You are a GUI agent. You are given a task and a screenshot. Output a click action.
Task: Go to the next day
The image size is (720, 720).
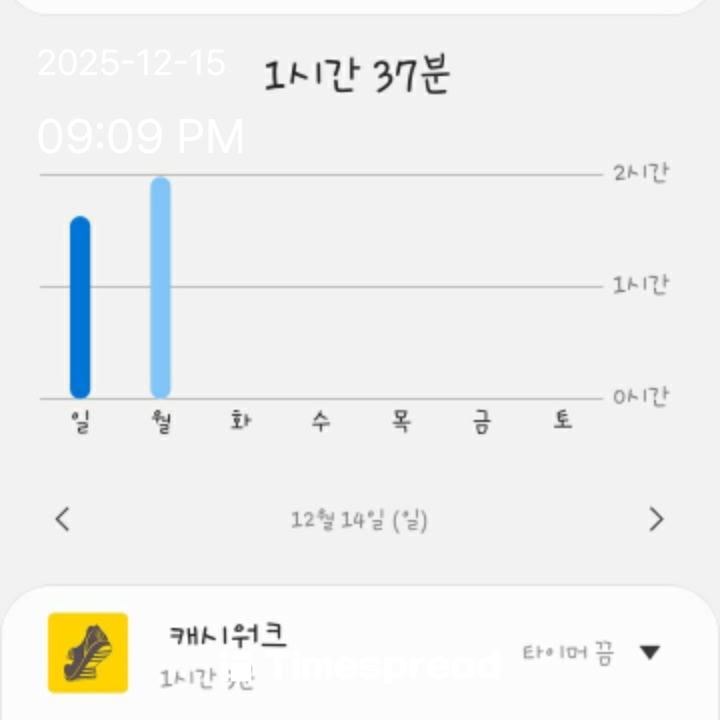point(656,519)
